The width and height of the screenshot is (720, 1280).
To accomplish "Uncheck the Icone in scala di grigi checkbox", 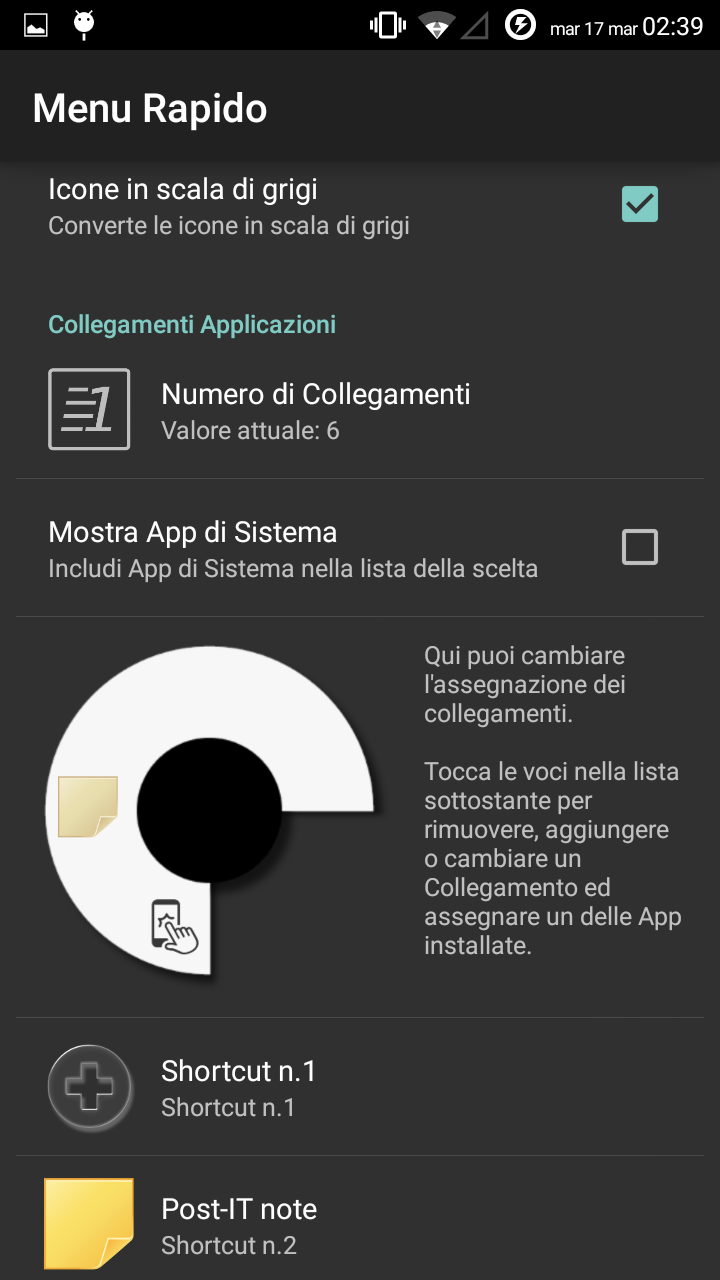I will point(640,204).
